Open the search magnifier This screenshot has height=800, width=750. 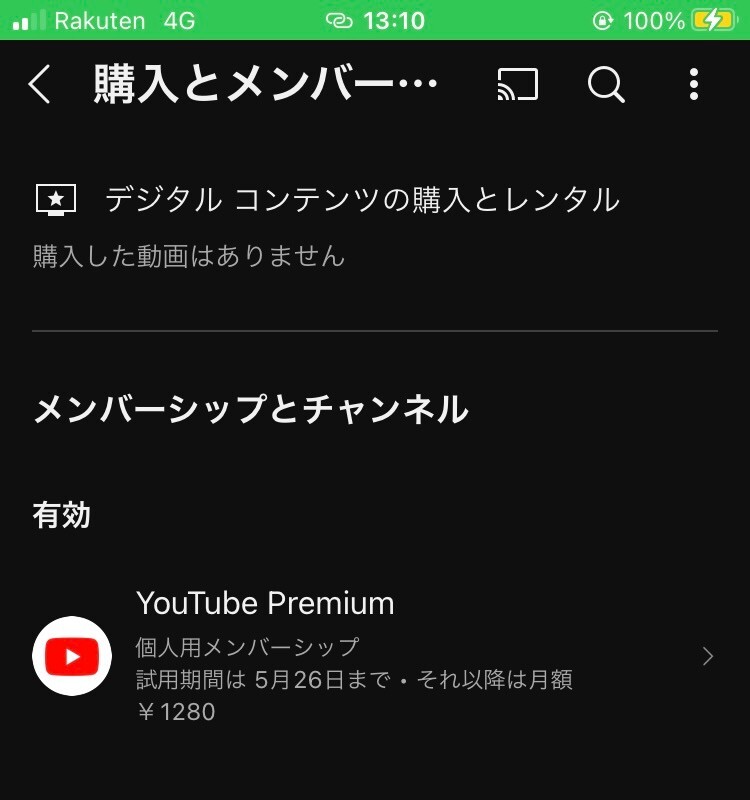[606, 85]
